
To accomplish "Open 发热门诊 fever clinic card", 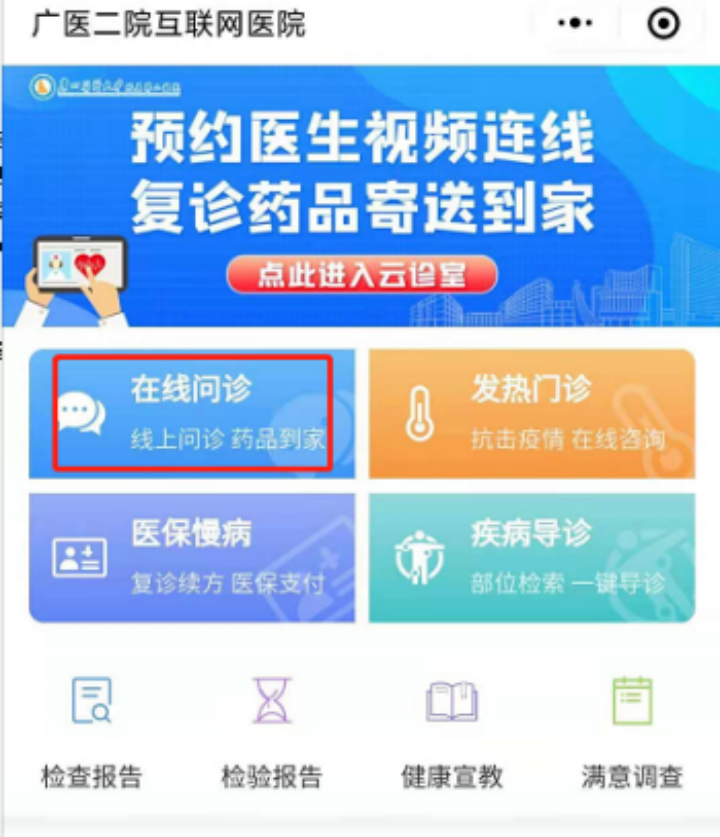I will [532, 414].
